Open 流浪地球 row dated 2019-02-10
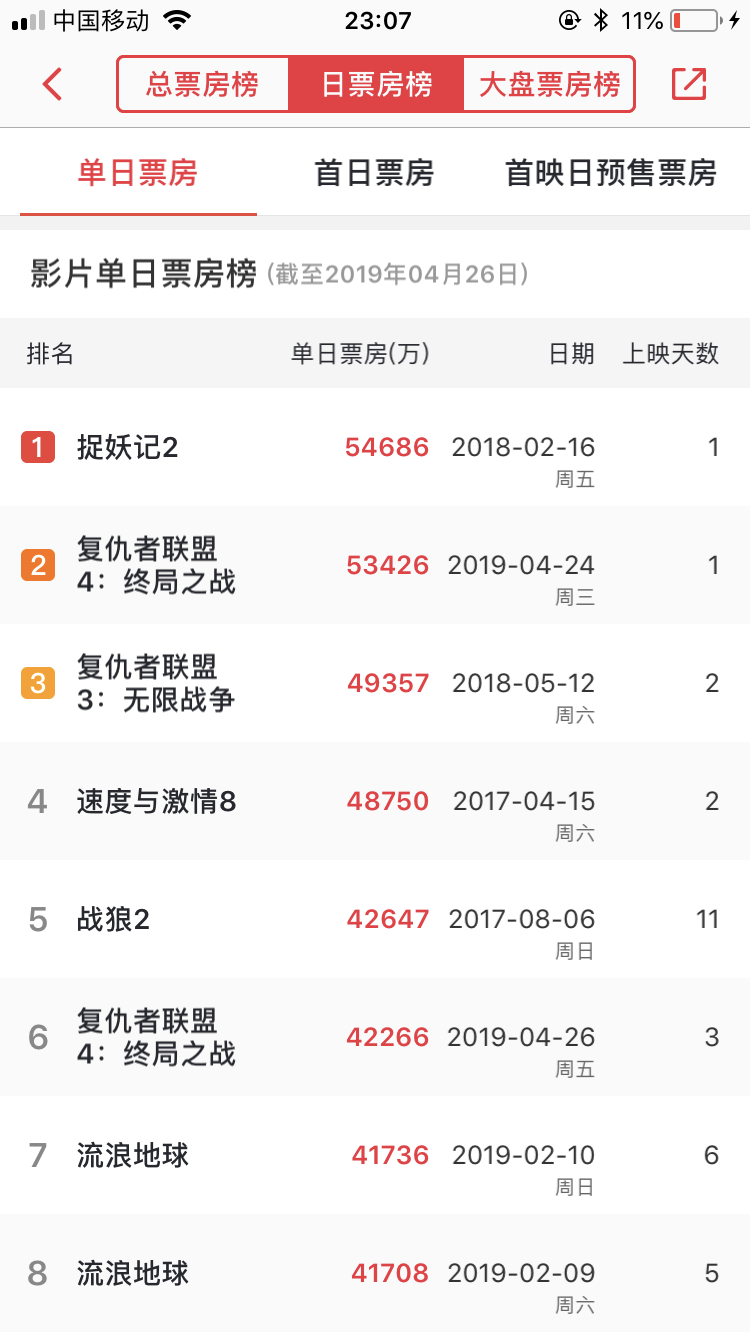Screen dimensions: 750x1334 (x=375, y=1155)
